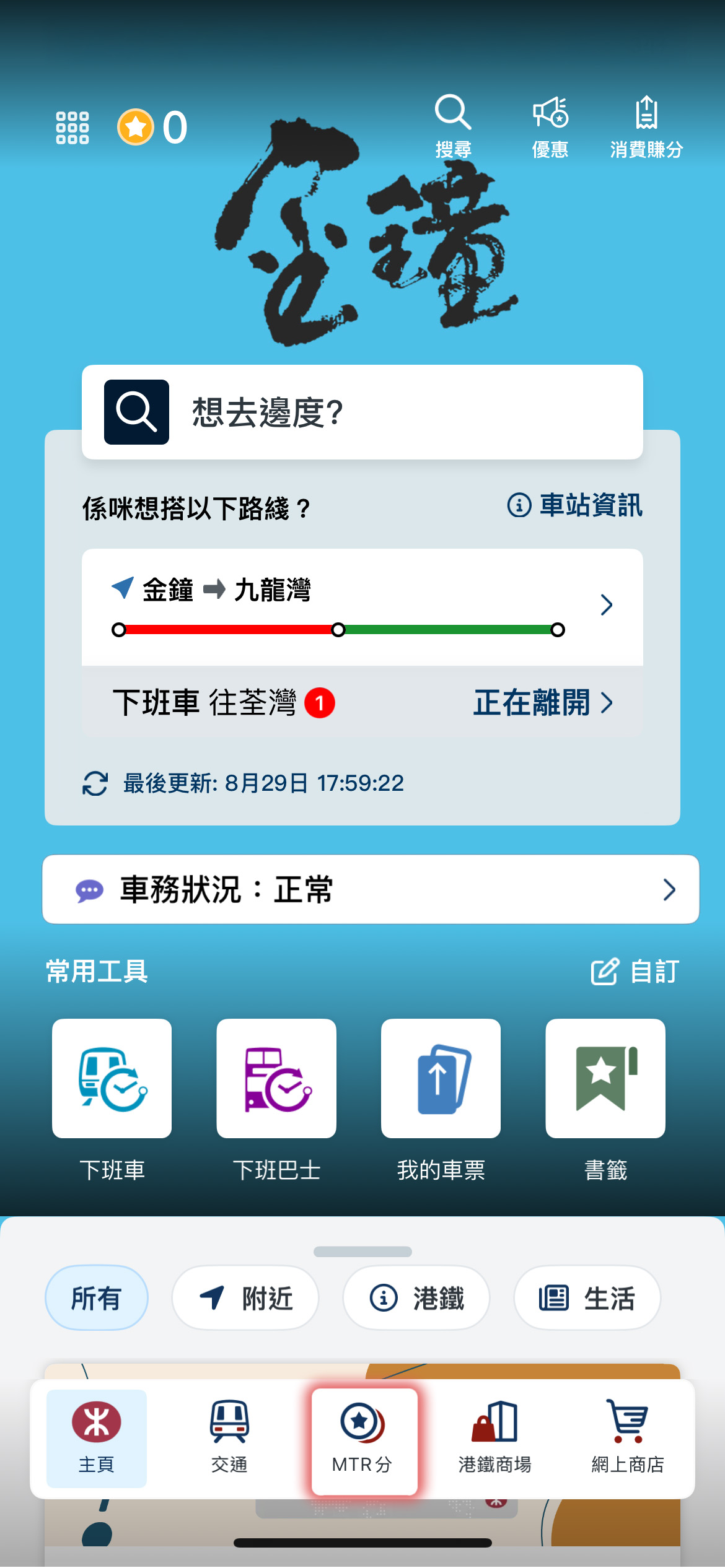Click 自訂 to customize tools
Screen dimensions: 725x1568
(x=635, y=972)
